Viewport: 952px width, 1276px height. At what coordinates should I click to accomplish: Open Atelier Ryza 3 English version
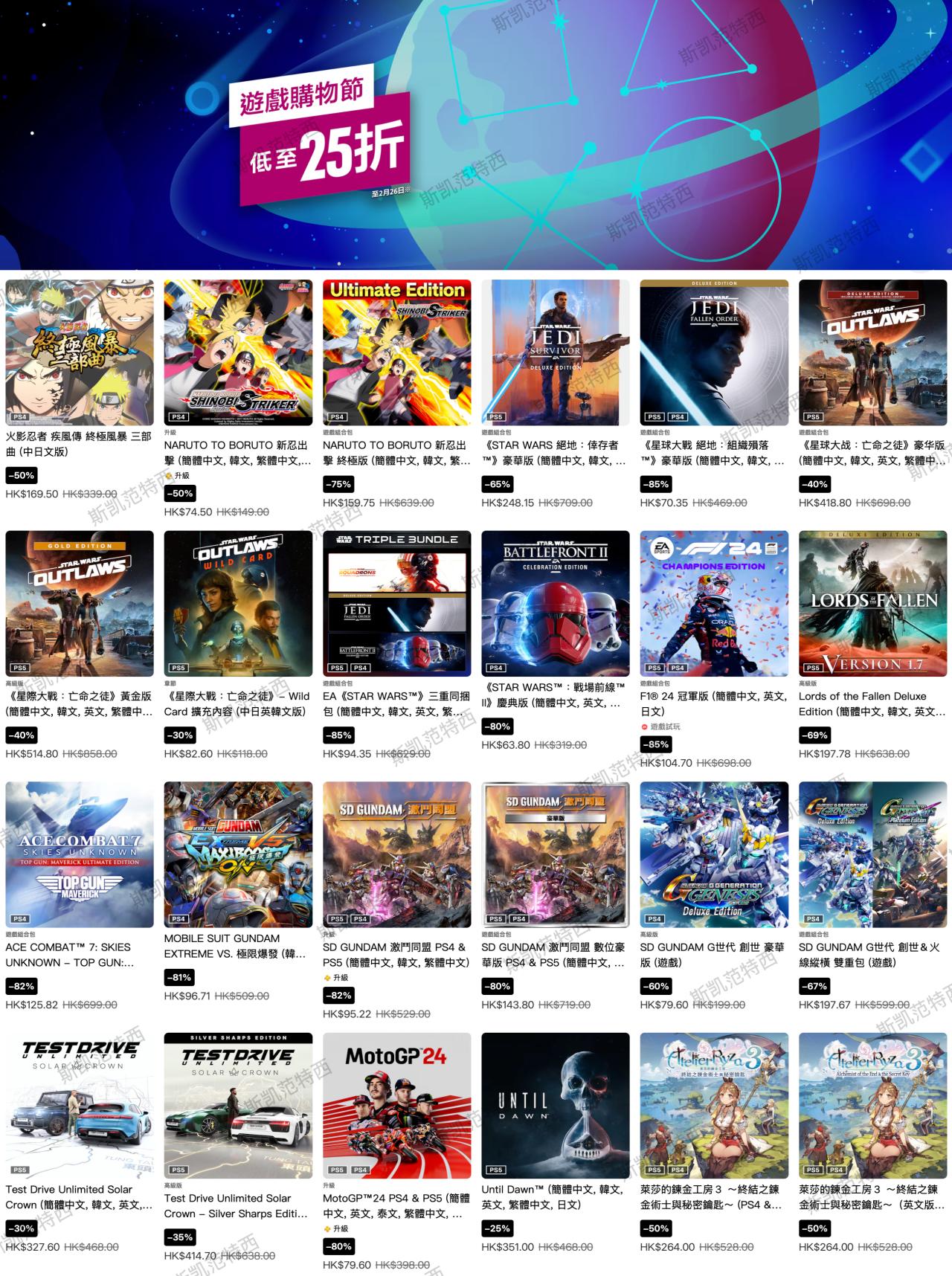(872, 1105)
